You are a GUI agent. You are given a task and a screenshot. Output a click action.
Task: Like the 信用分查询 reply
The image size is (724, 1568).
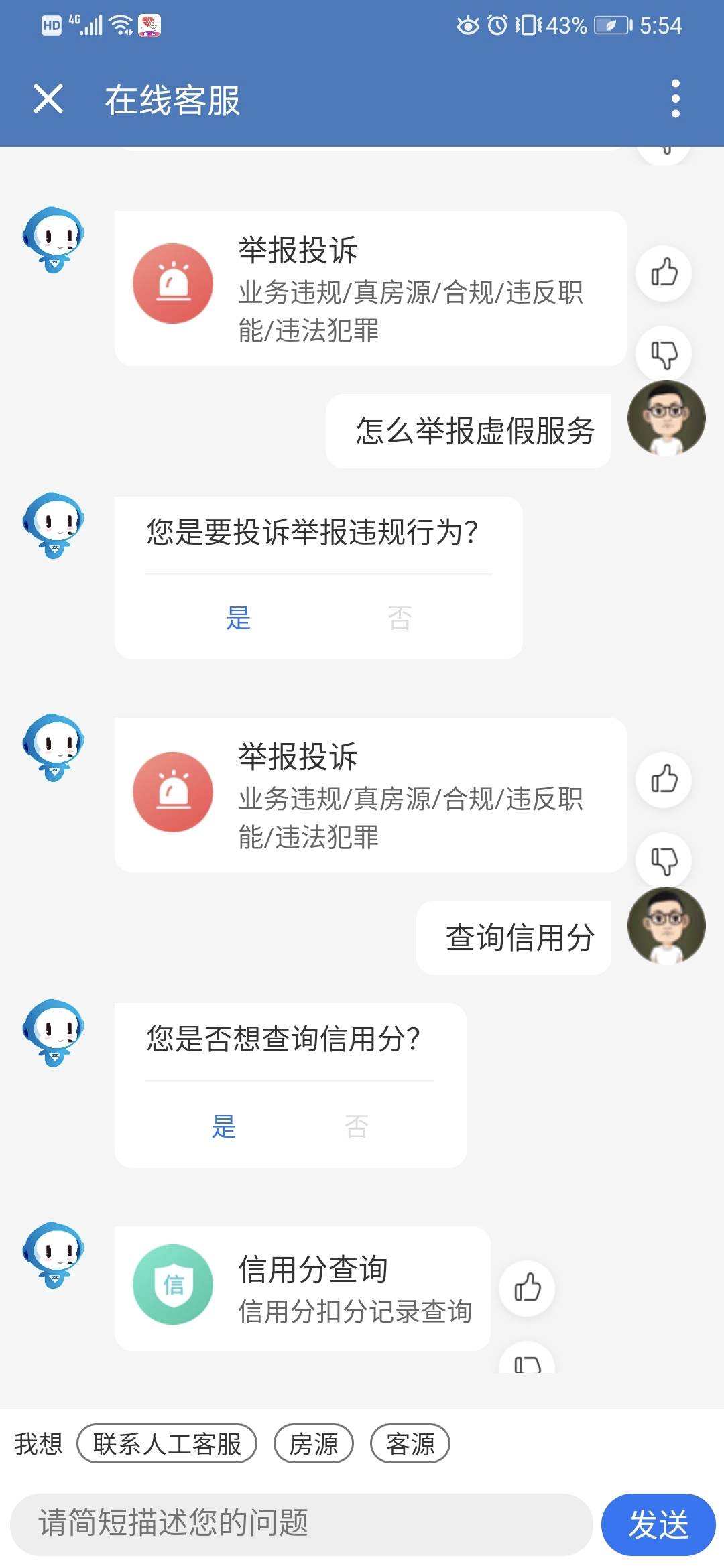[x=528, y=1287]
